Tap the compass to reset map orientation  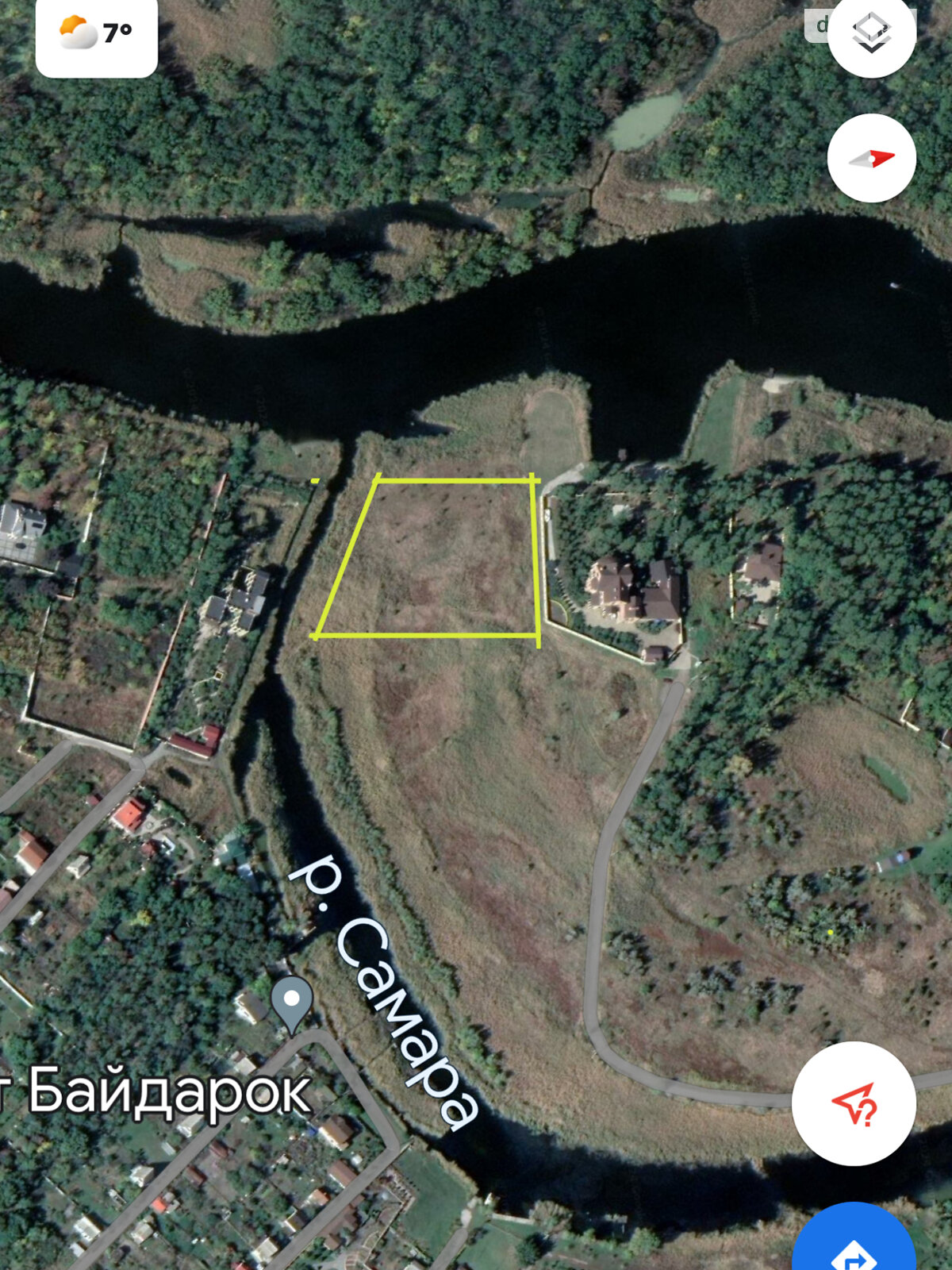871,158
